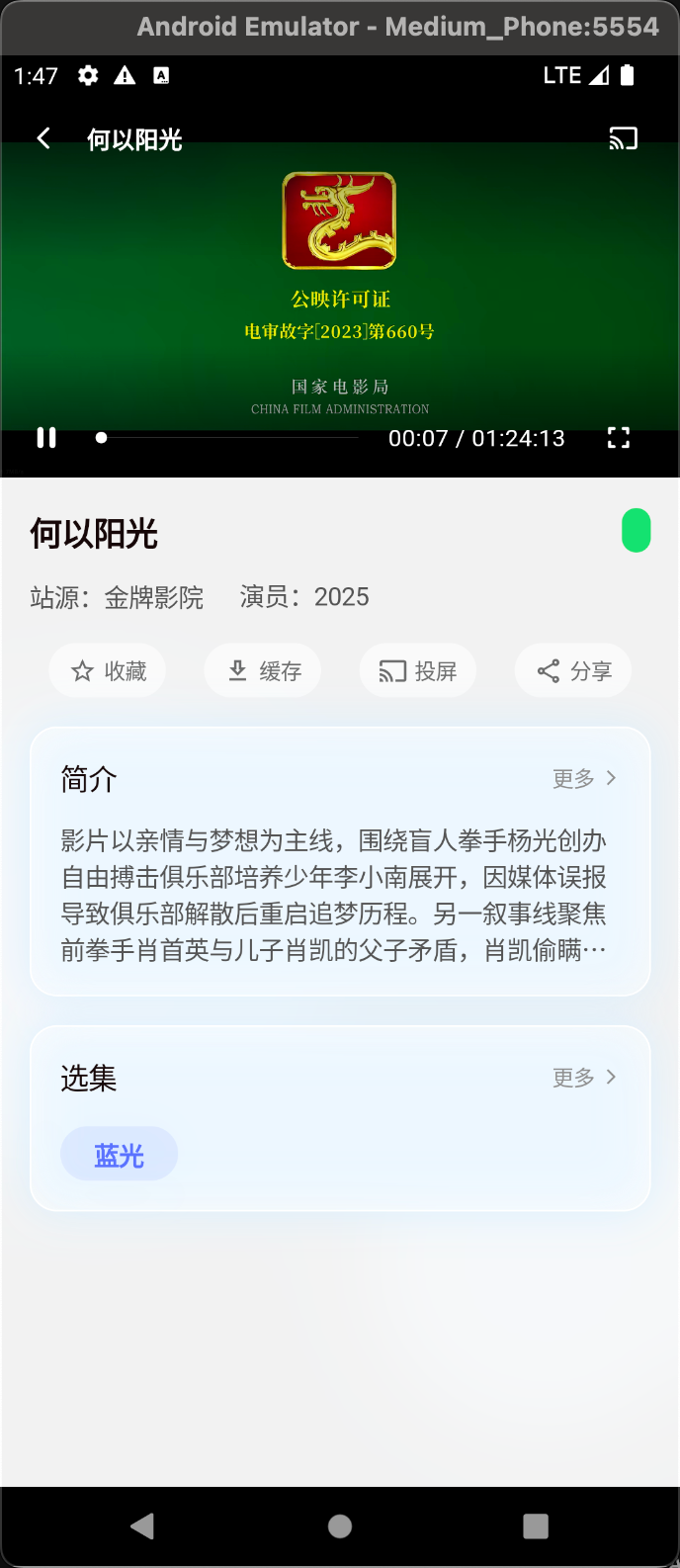Tap the green pill beside the title
This screenshot has width=680, height=1568.
[636, 531]
